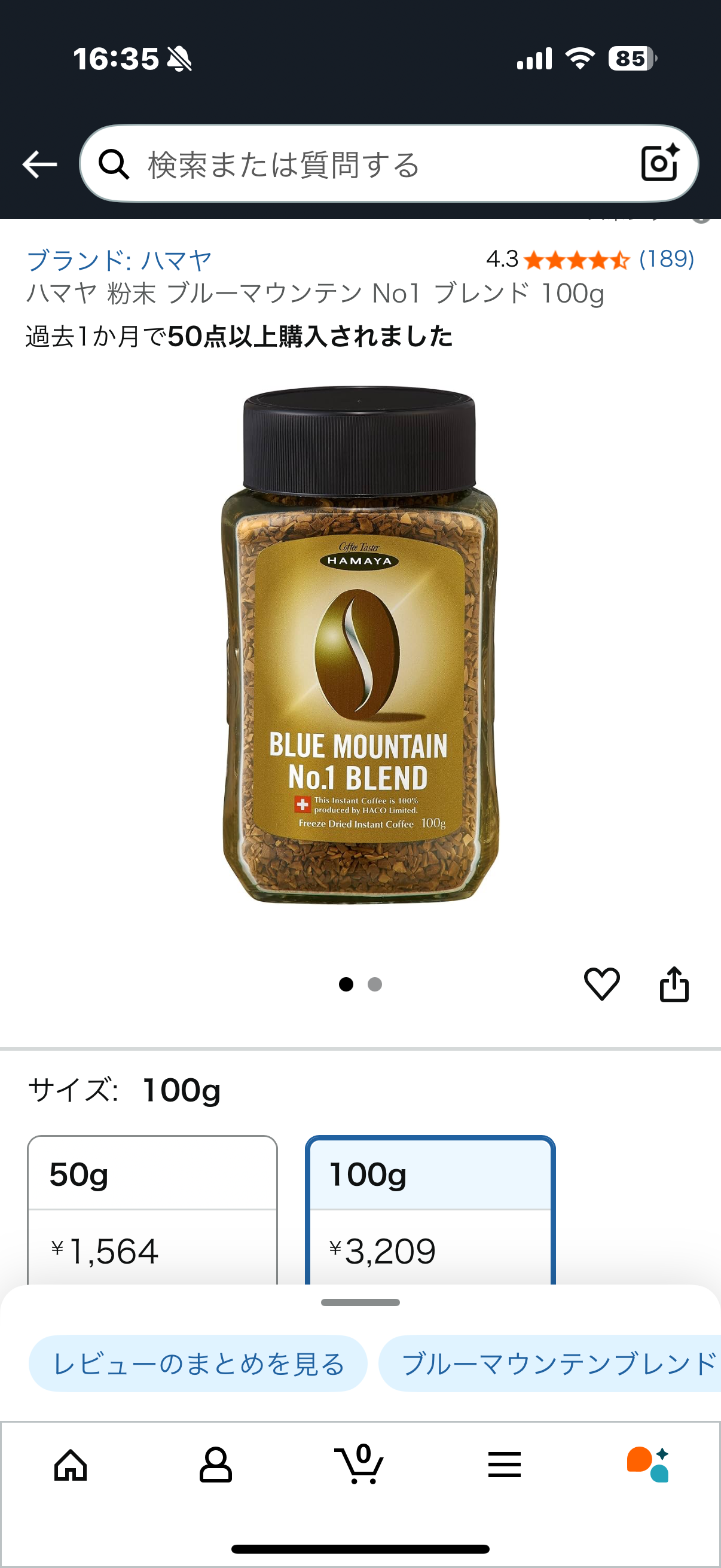
Task: Go to the Home tab
Action: (71, 1465)
